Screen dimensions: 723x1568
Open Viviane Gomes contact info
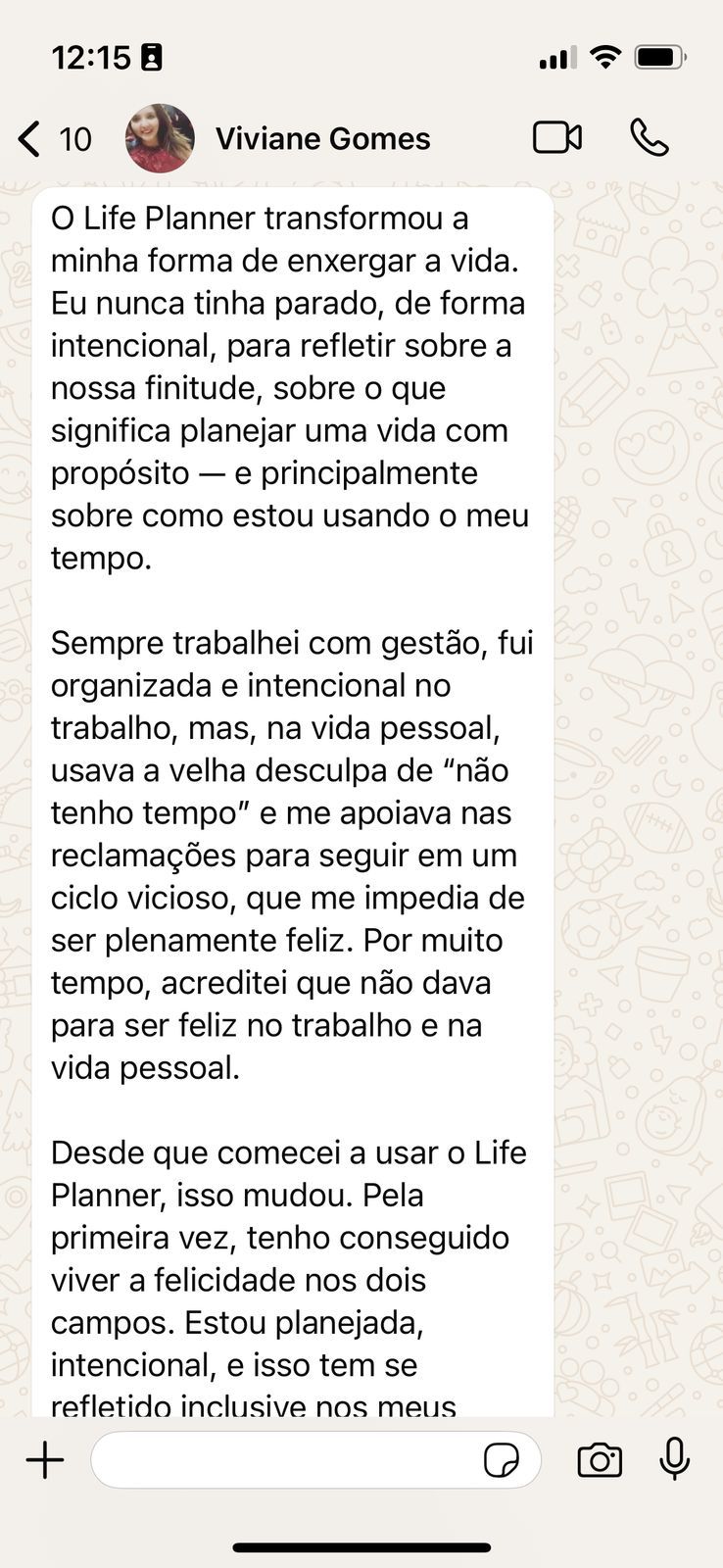click(x=322, y=139)
